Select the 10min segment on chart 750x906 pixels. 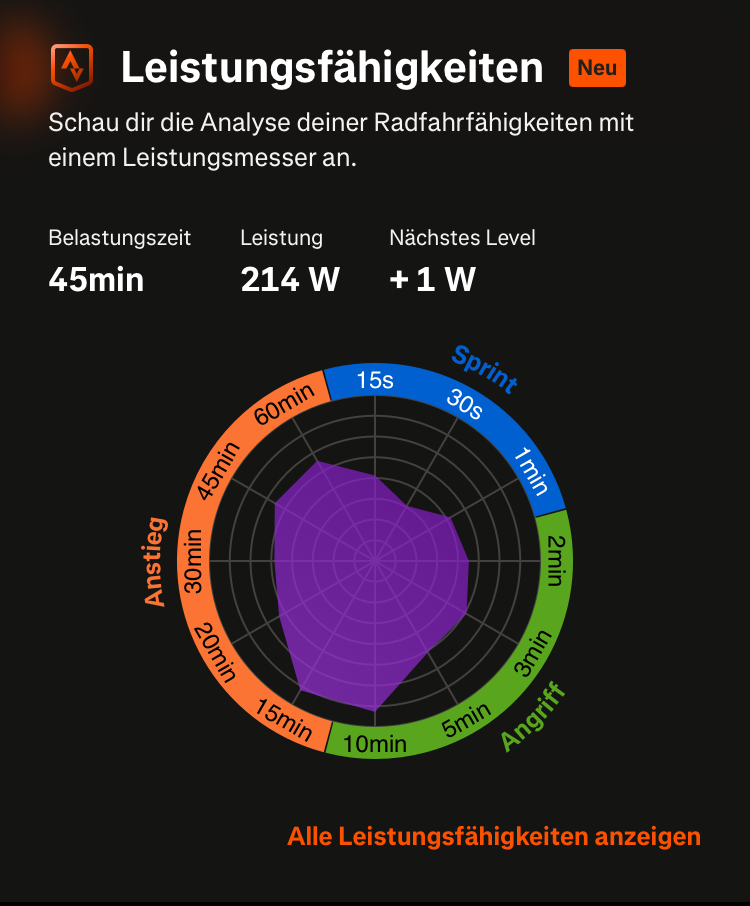[x=375, y=743]
